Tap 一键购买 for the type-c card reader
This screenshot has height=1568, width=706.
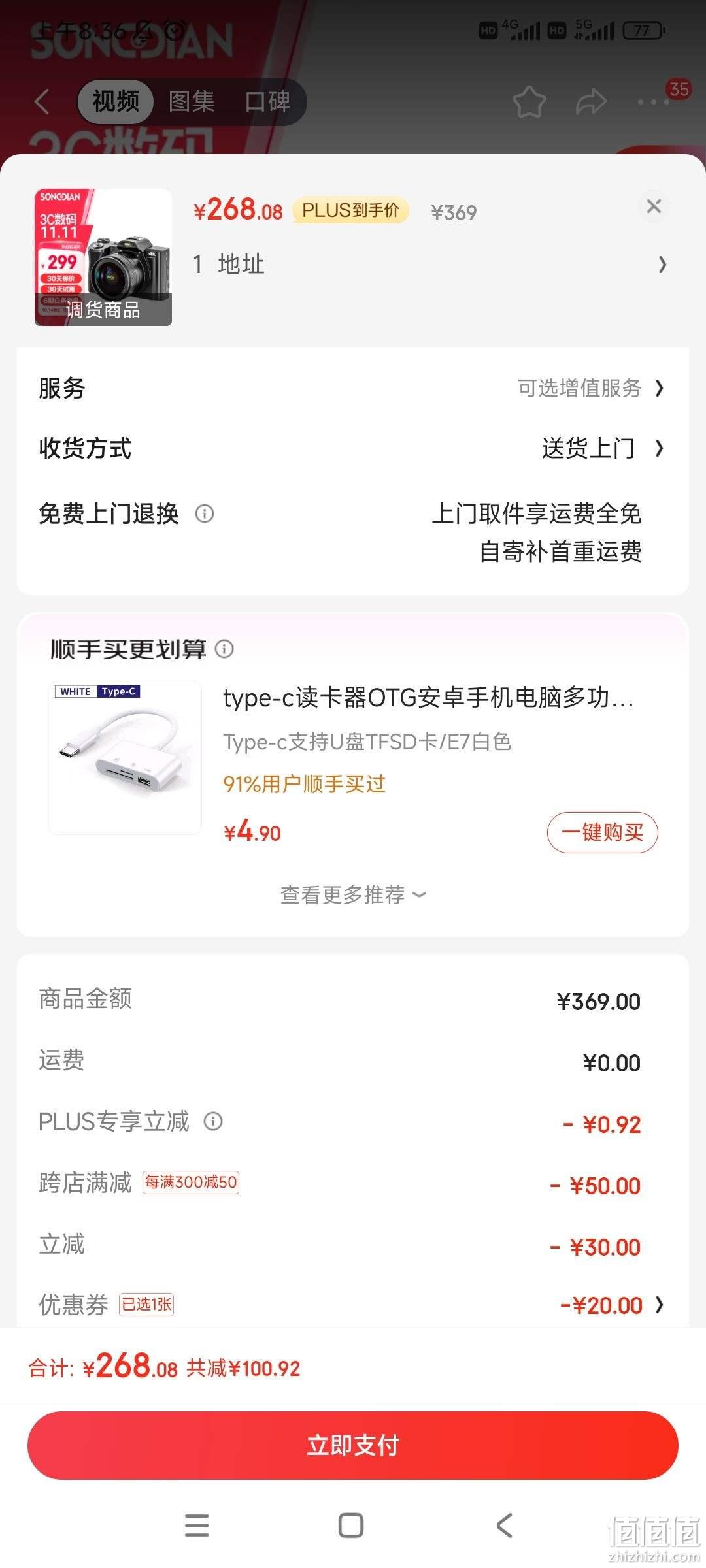[602, 832]
